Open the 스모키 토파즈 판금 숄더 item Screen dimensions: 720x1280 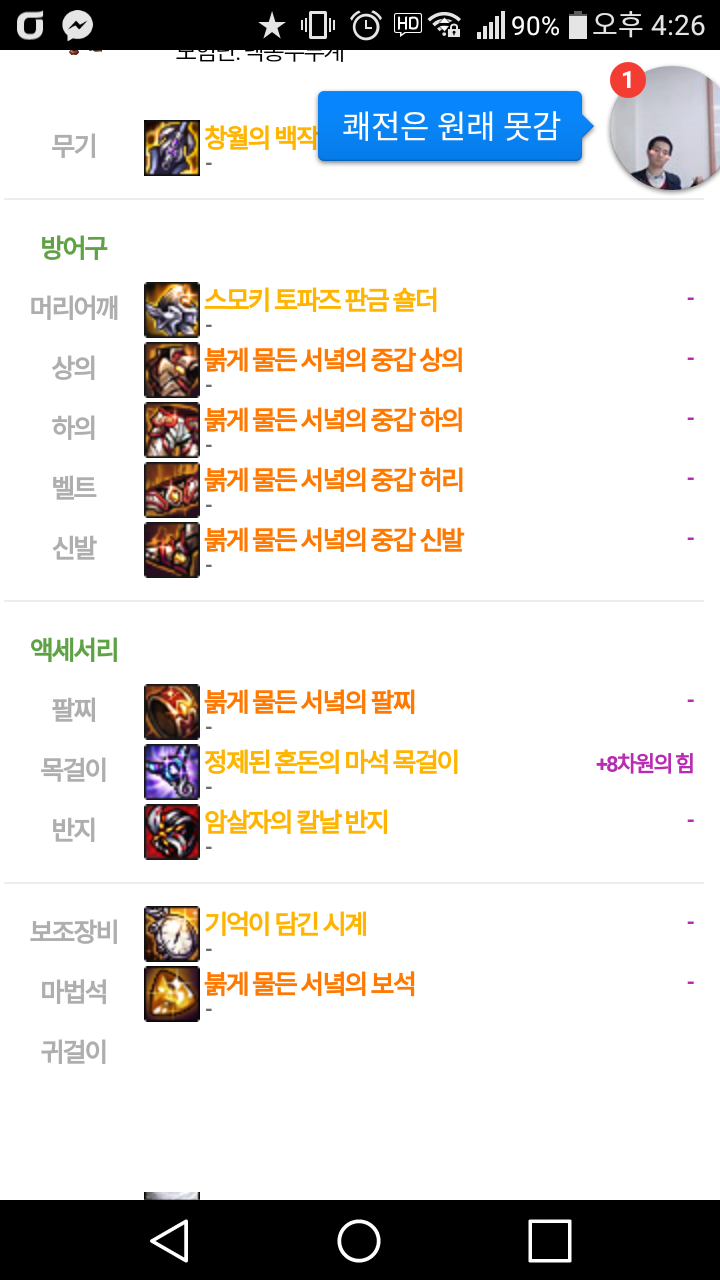pos(321,299)
